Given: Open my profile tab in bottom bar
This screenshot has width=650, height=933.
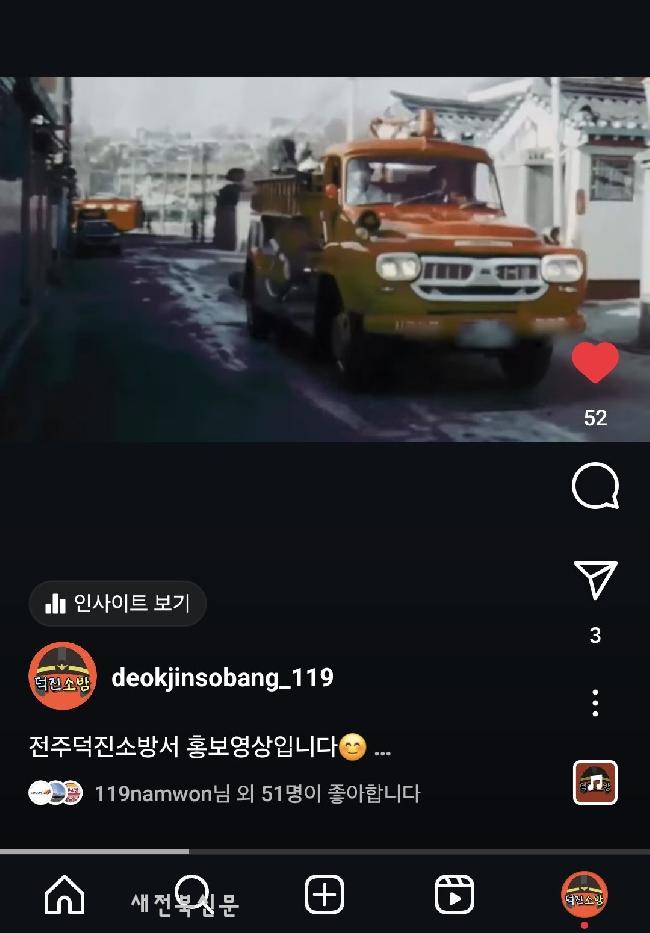Looking at the screenshot, I should point(584,894).
